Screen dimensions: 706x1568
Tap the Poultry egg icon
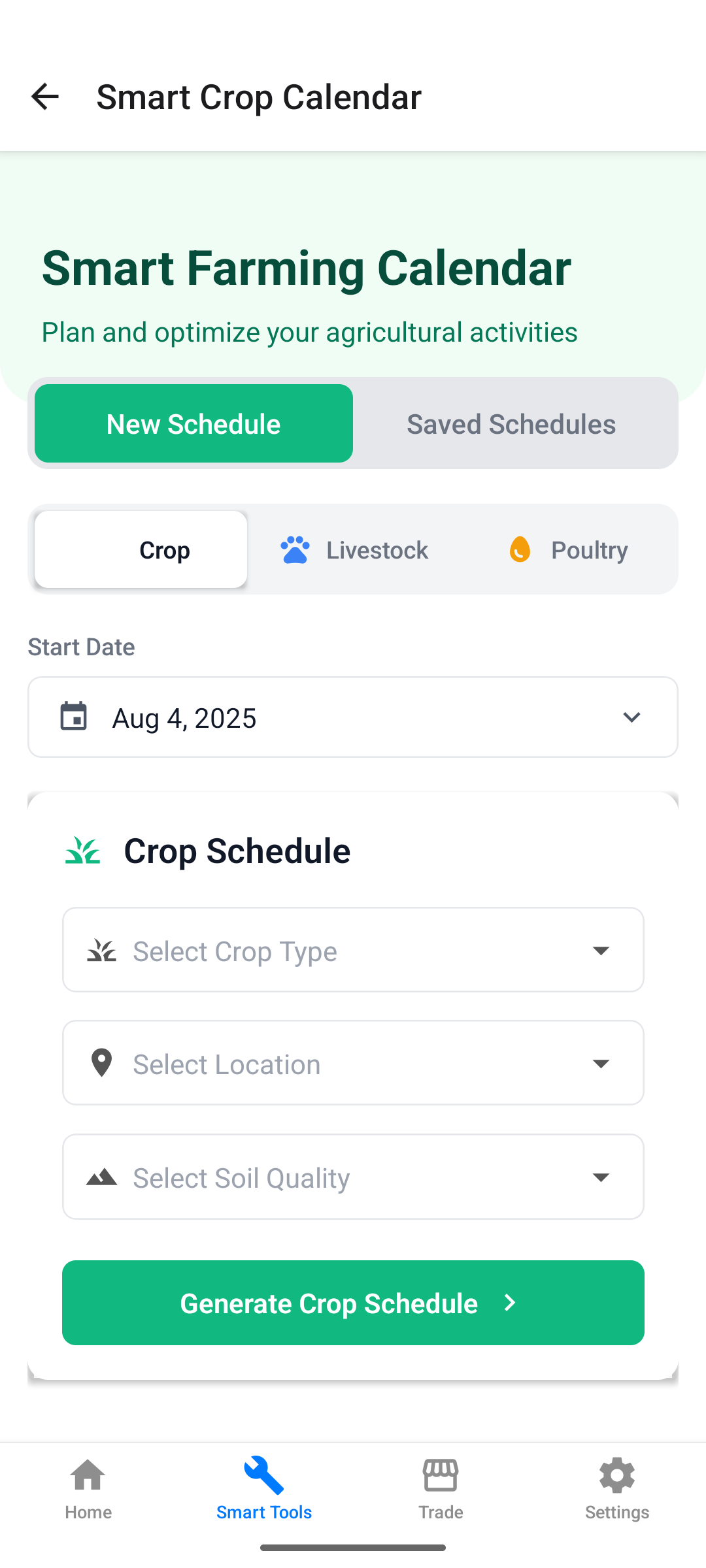(x=520, y=549)
